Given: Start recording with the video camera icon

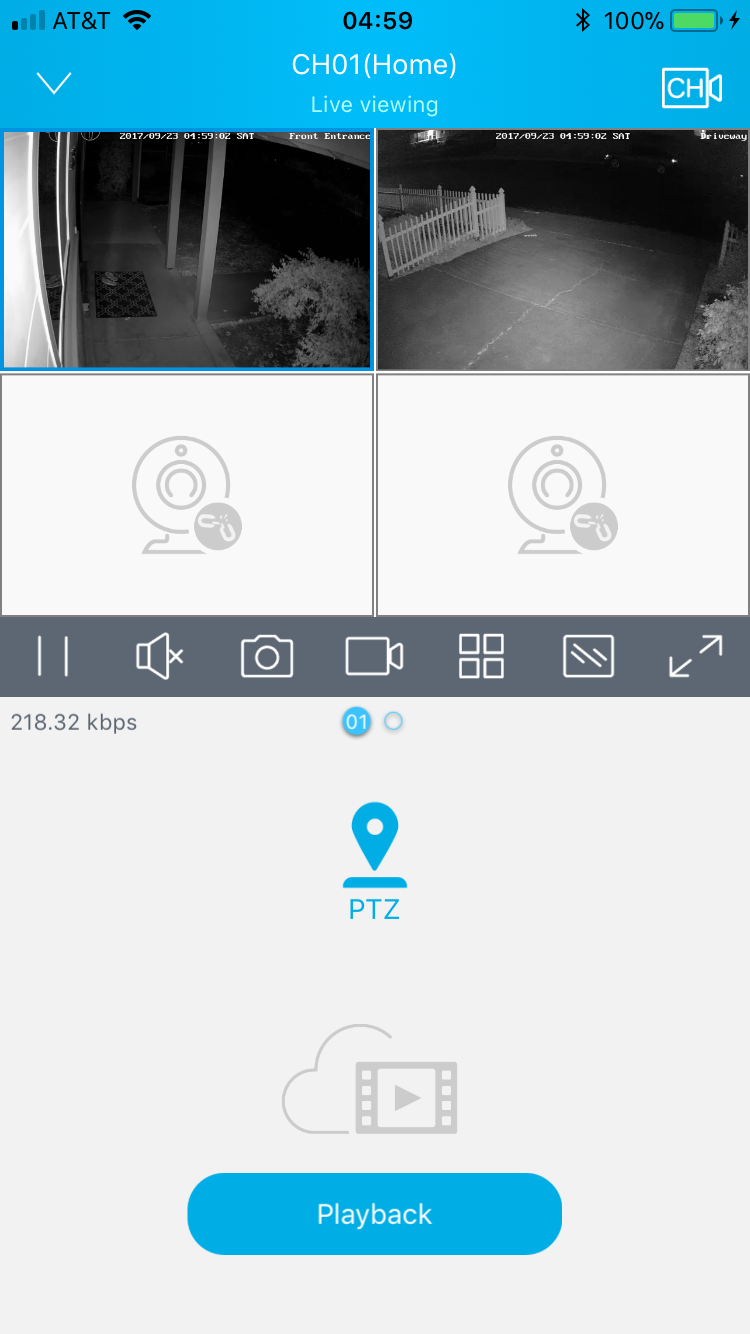Looking at the screenshot, I should click(x=374, y=657).
